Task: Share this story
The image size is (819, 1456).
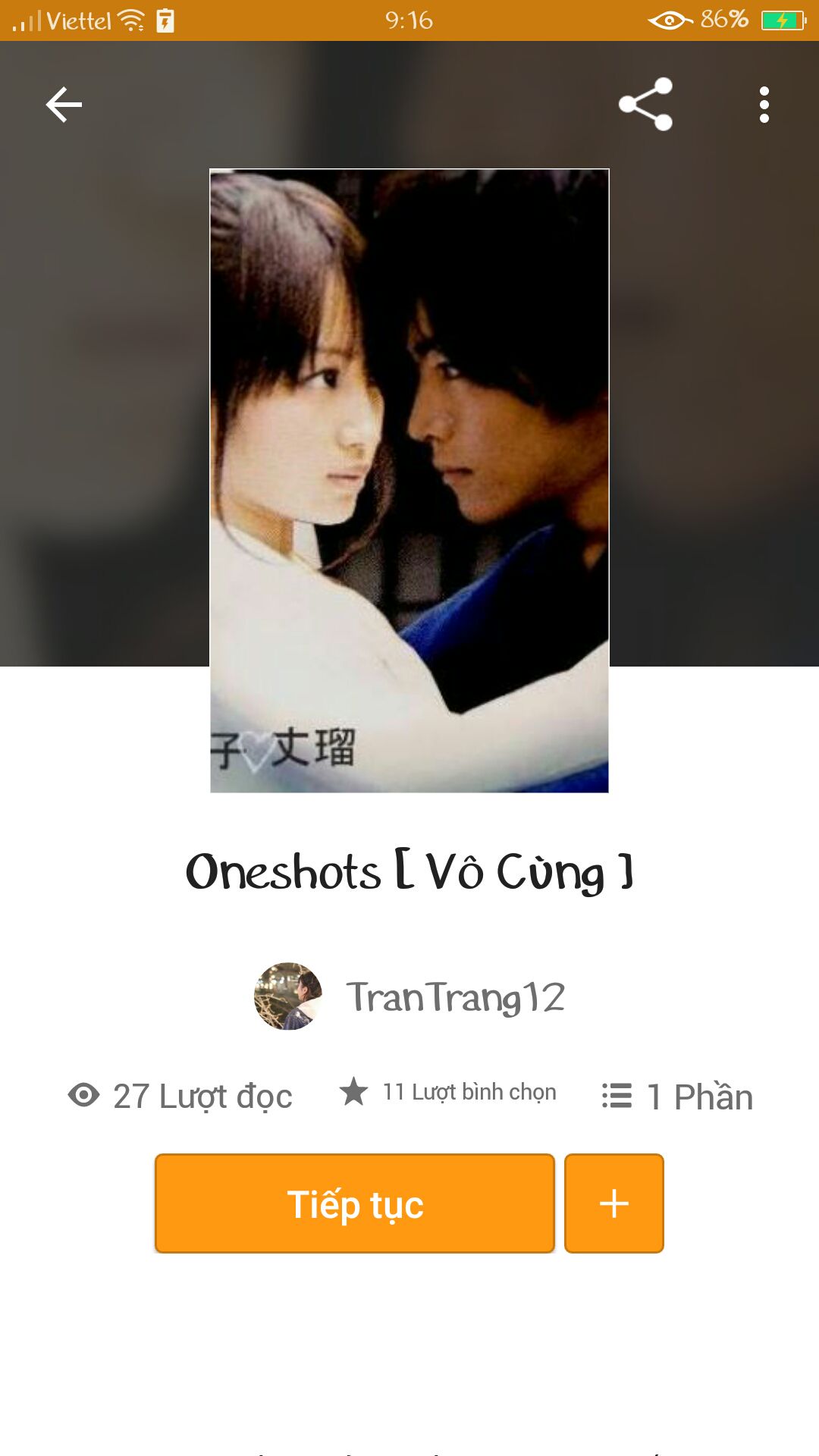Action: (x=645, y=105)
